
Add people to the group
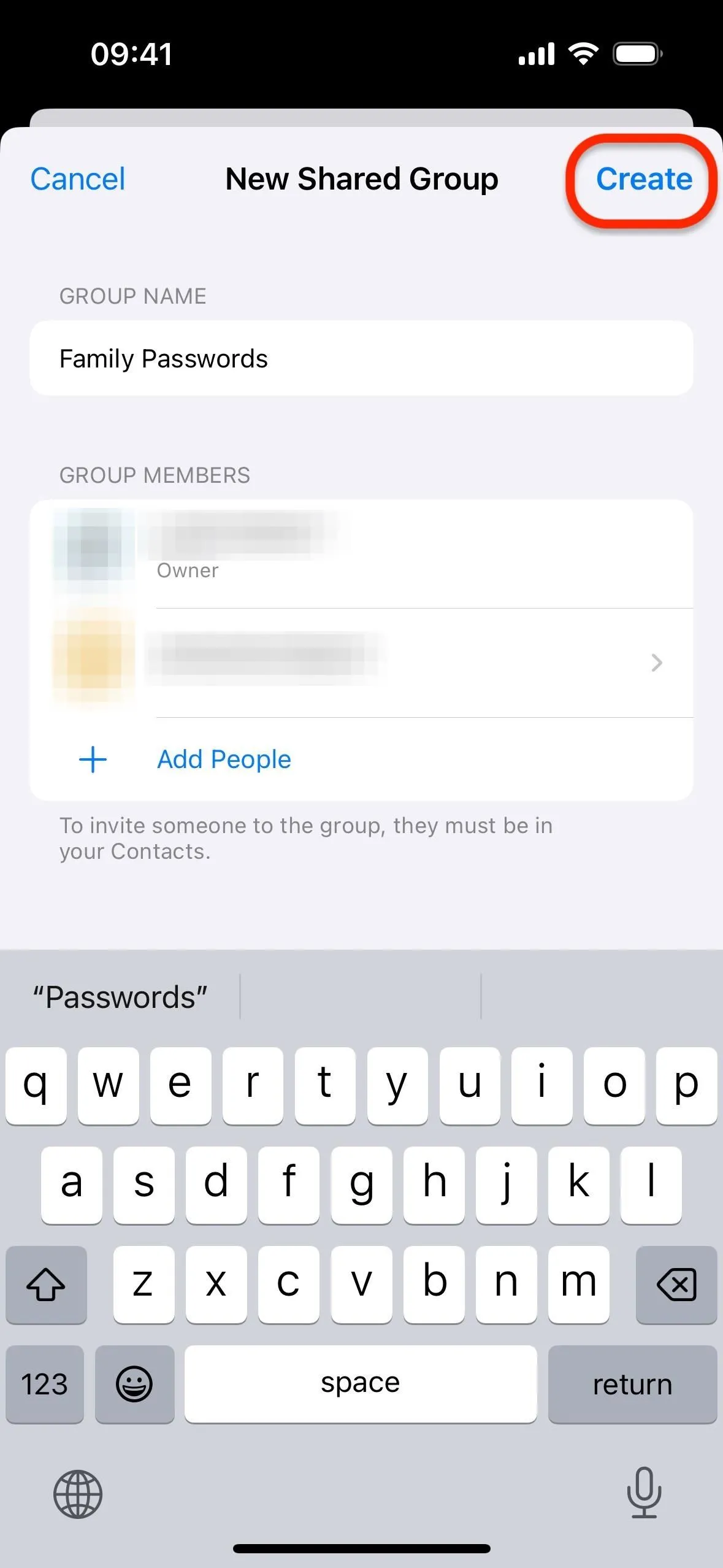(223, 759)
